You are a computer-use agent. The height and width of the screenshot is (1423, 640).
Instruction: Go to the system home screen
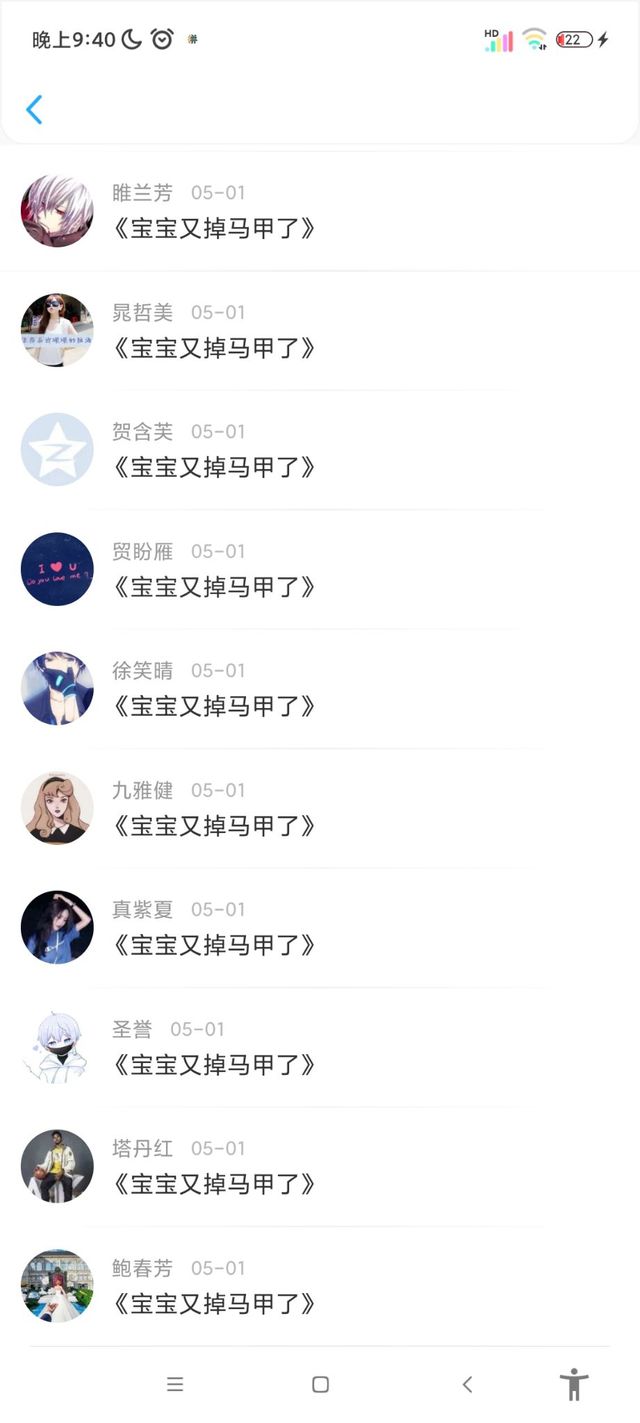[x=320, y=1385]
